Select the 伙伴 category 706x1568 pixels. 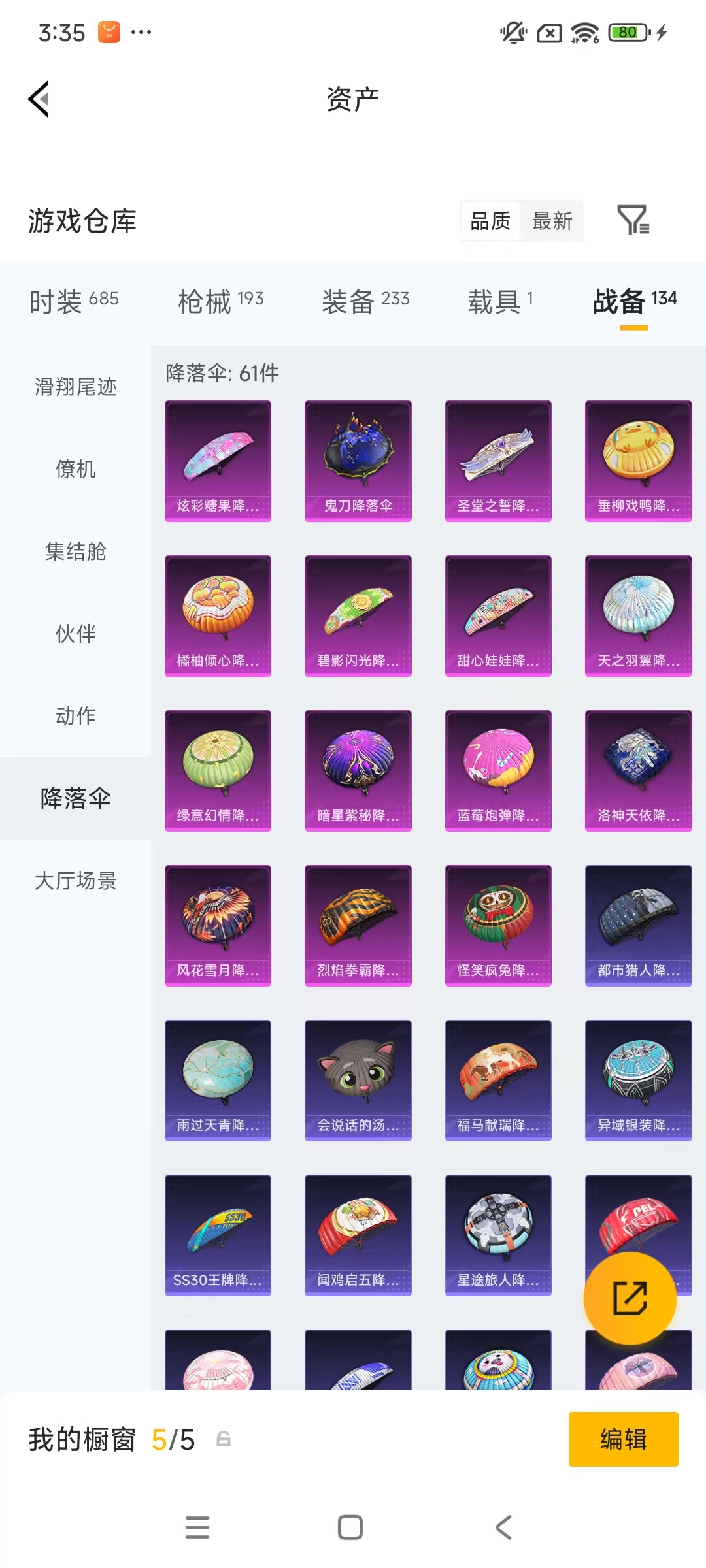[76, 634]
